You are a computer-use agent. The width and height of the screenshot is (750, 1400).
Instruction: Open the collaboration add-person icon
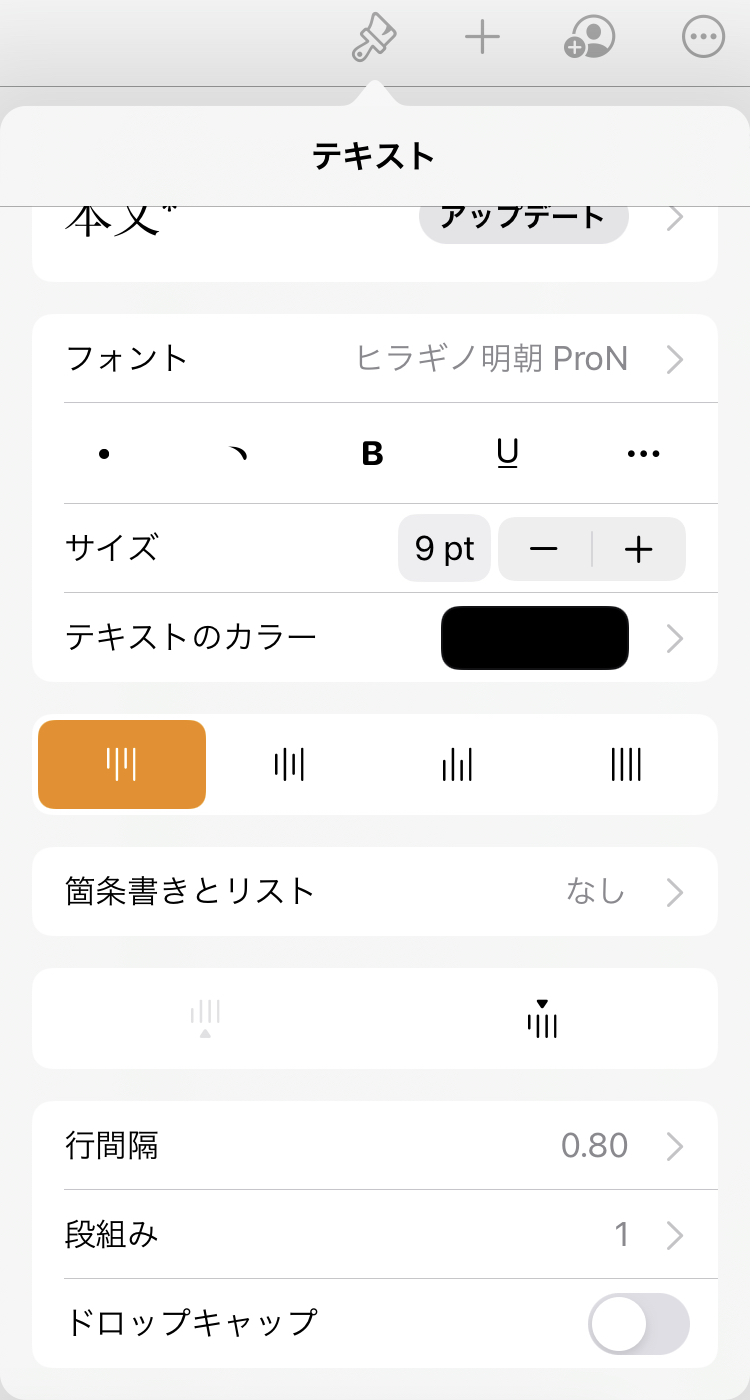click(589, 38)
